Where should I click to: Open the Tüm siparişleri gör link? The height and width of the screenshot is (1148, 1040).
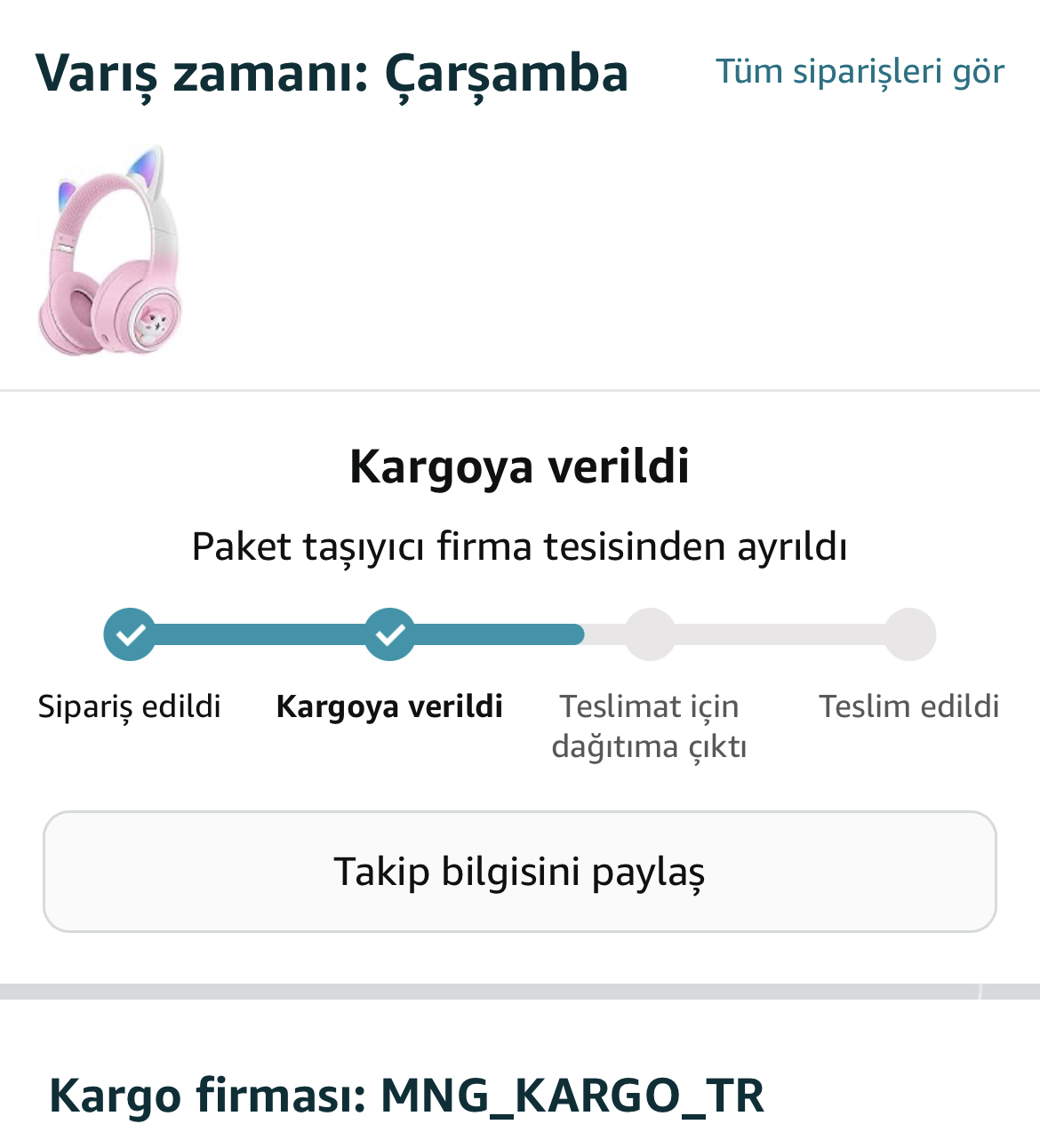860,71
